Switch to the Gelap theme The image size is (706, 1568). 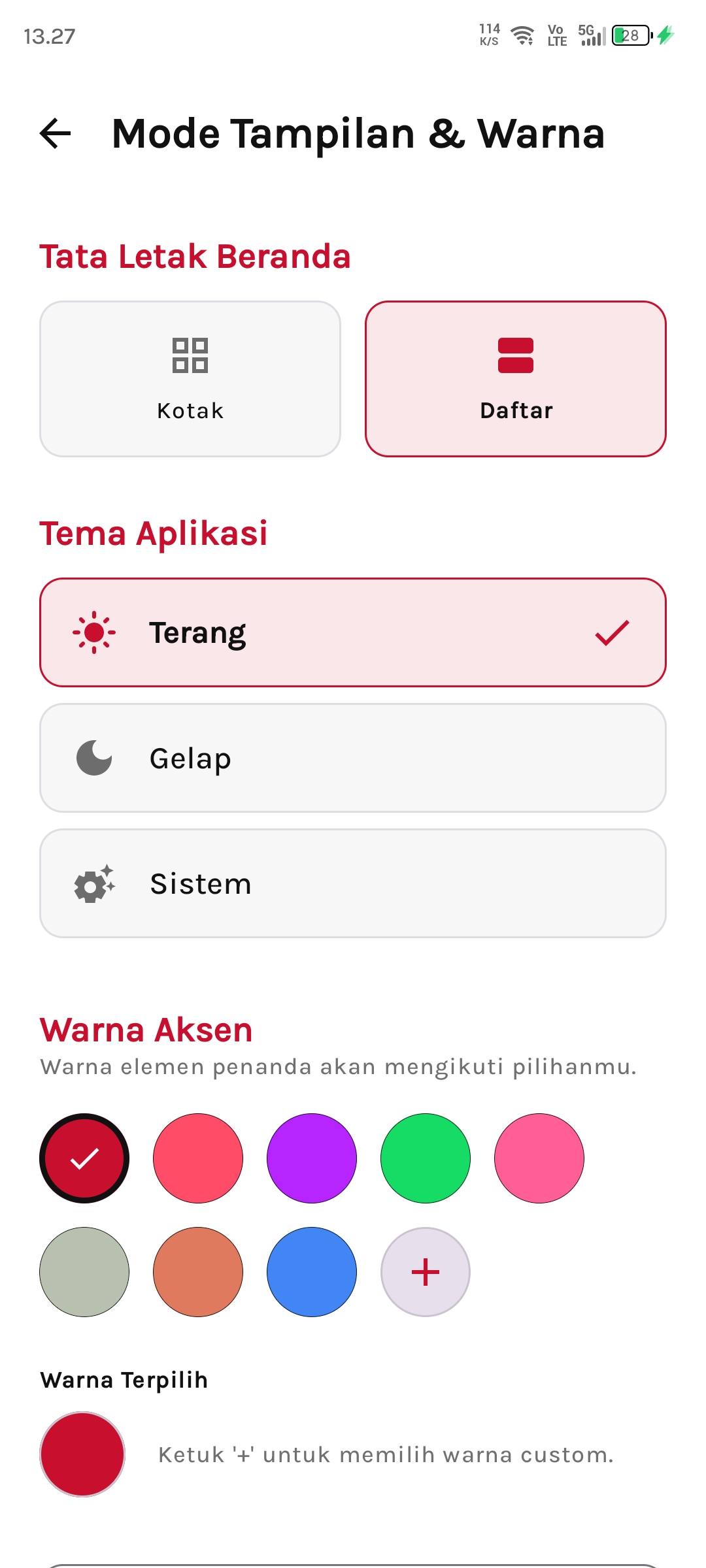click(x=353, y=758)
